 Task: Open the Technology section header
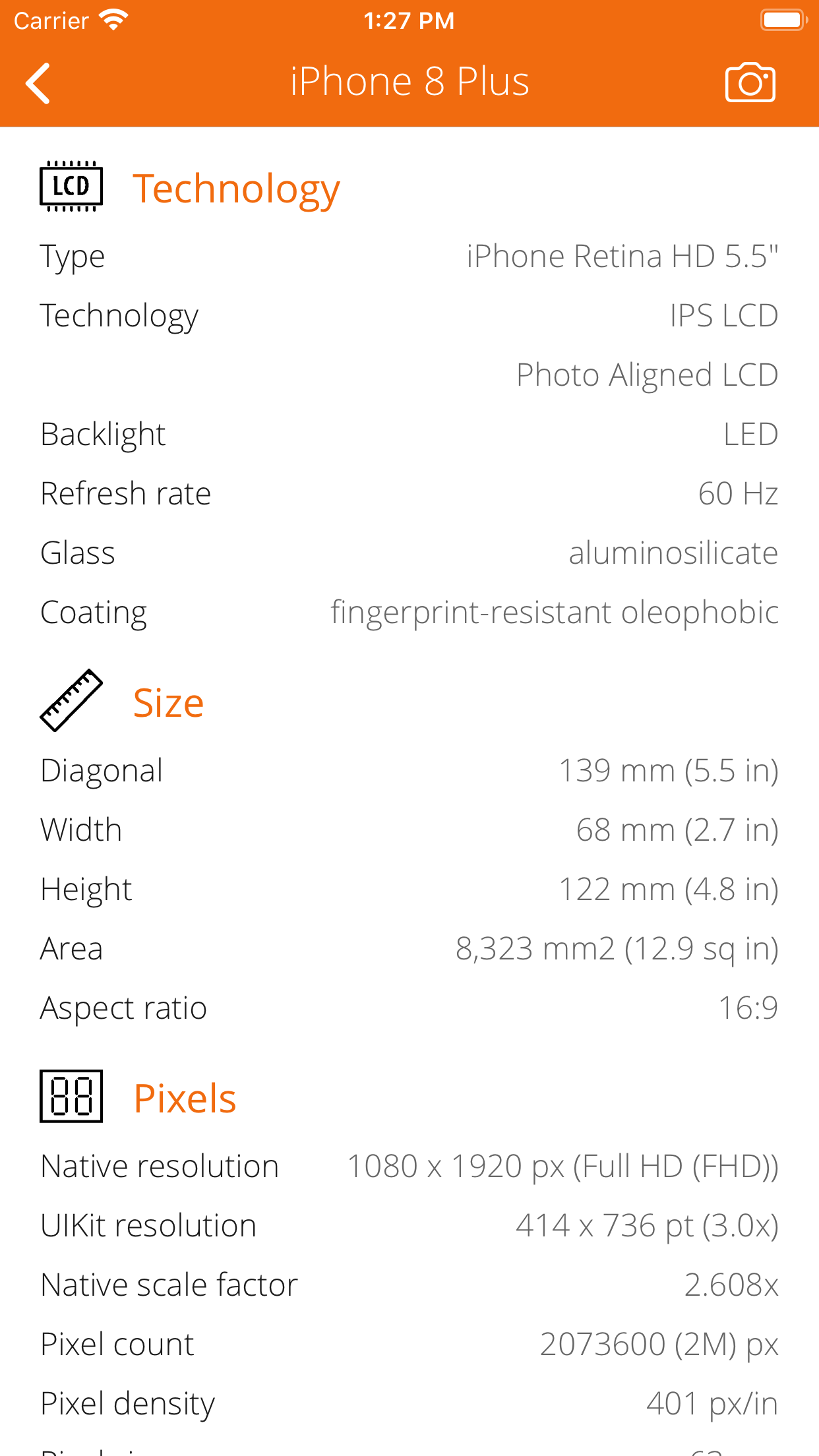[237, 188]
